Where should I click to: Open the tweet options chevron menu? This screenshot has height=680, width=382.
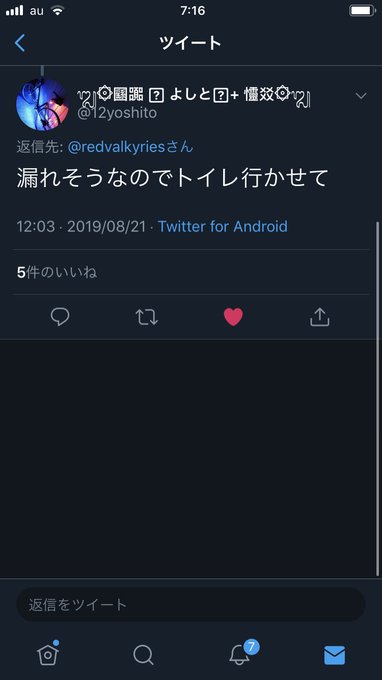pos(361,96)
